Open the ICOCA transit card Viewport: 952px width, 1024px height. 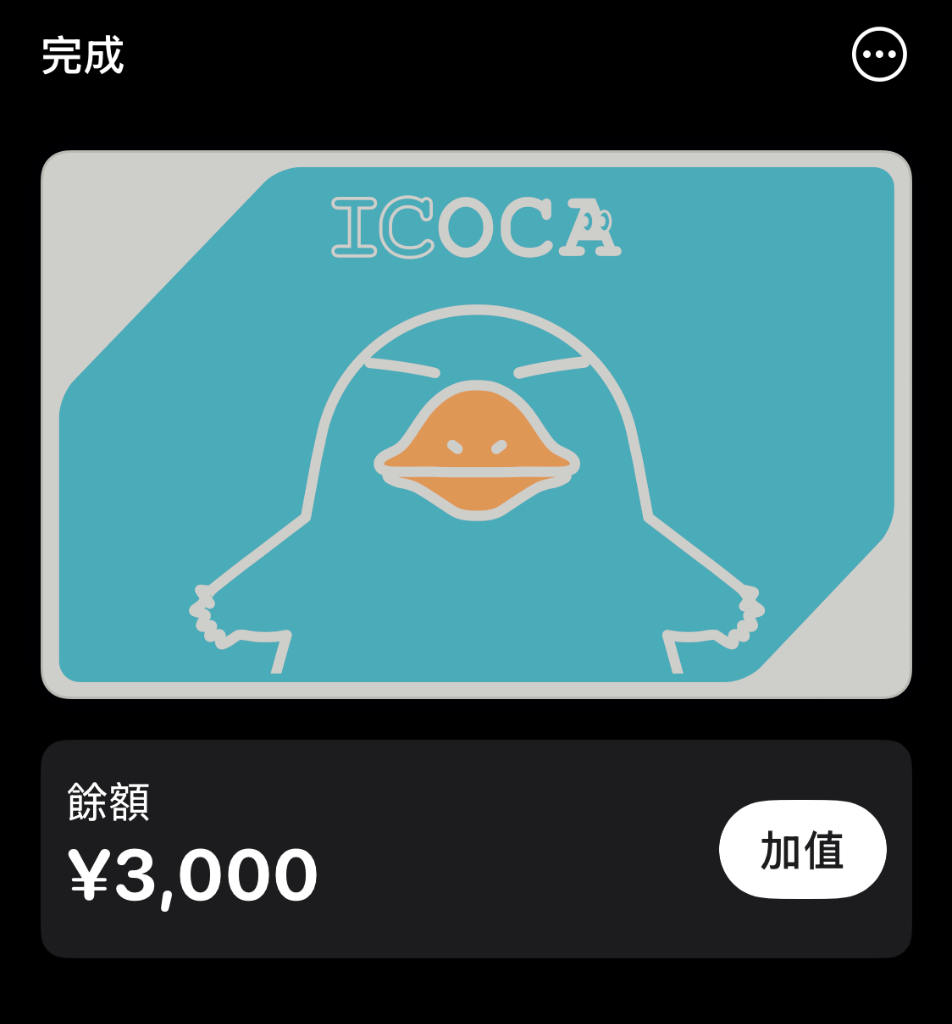click(476, 425)
